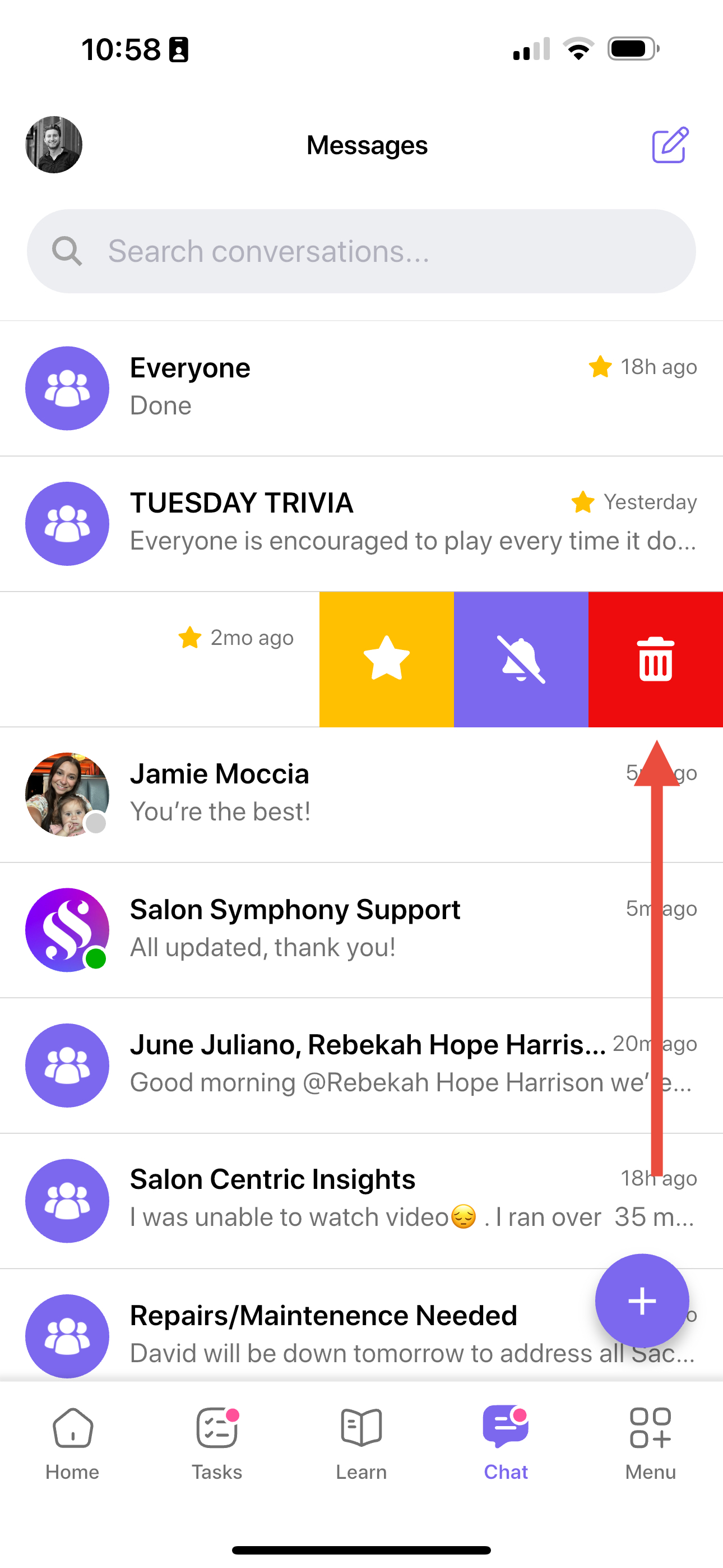
Task: Open the Salon Symphony Support chat
Action: (361, 930)
